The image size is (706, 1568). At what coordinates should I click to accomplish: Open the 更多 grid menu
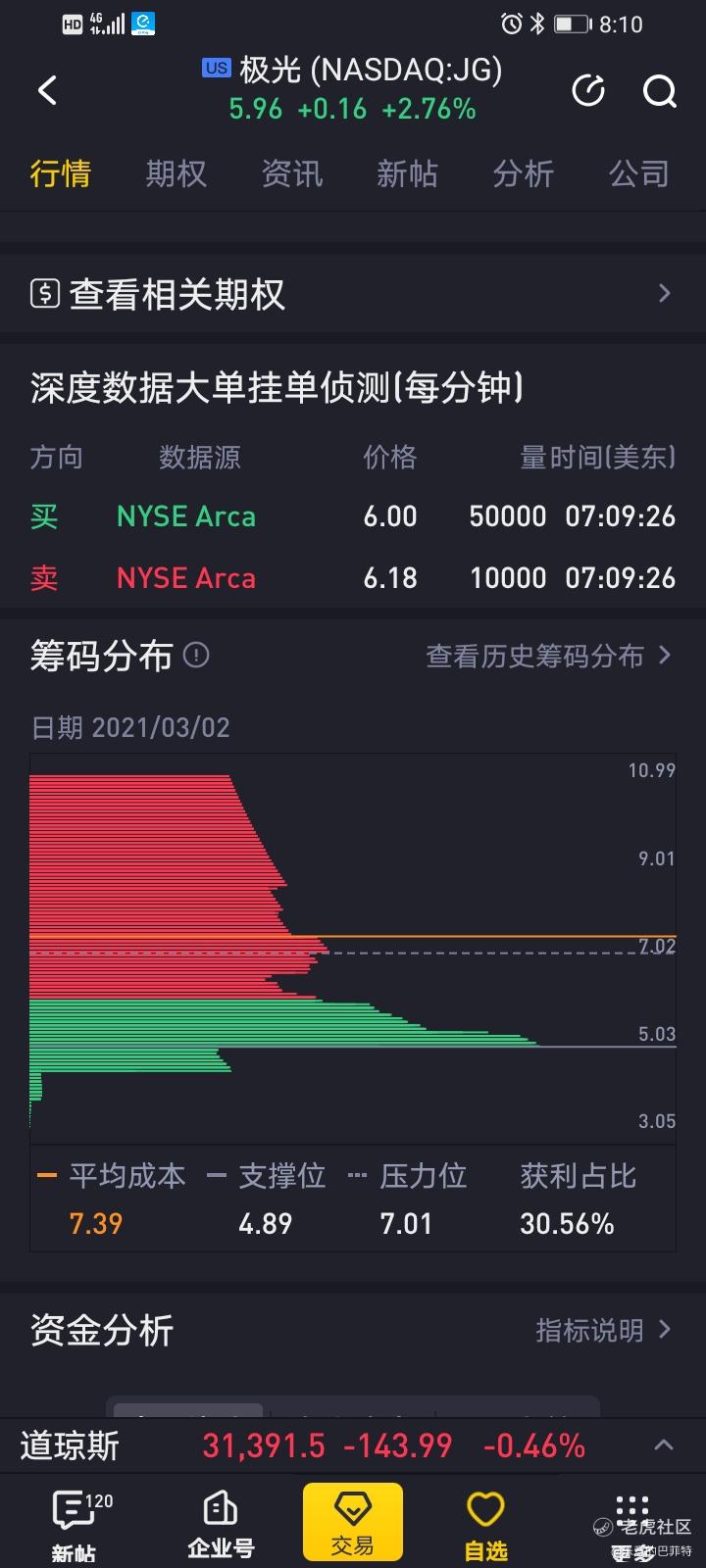tap(632, 1526)
